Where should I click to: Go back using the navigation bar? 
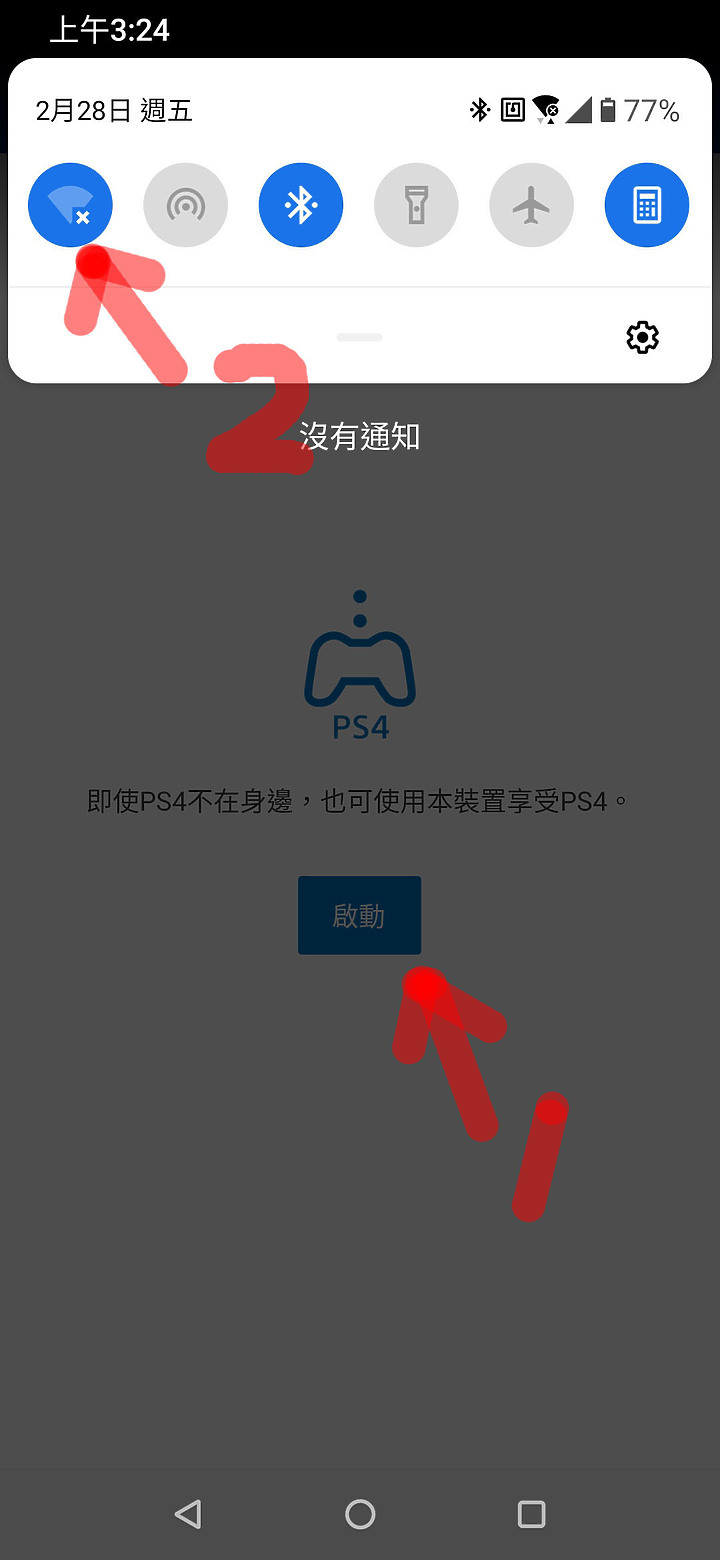pos(188,1514)
